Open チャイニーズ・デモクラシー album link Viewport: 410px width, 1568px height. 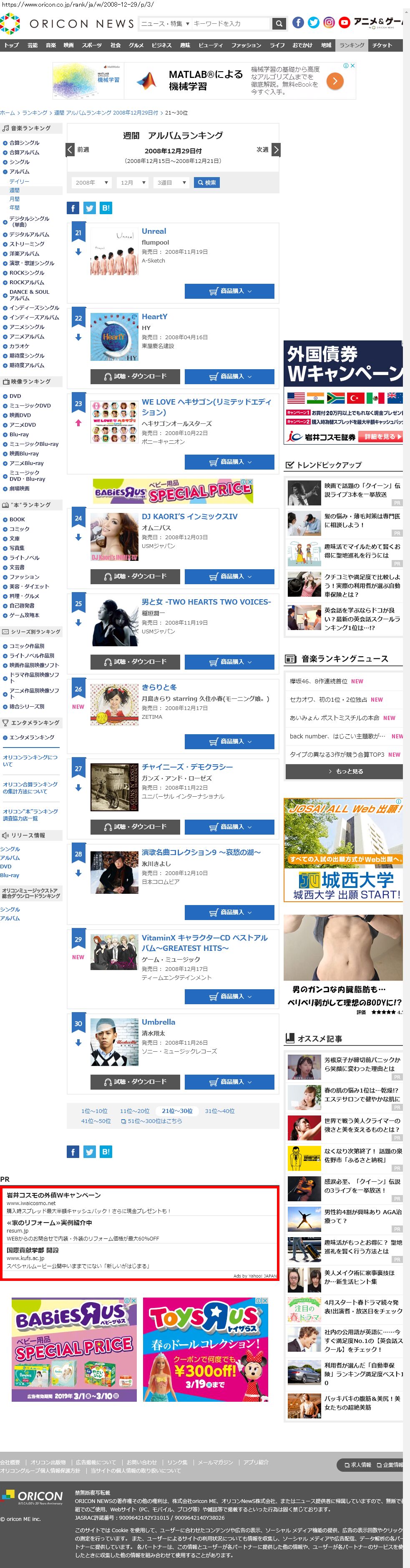(187, 766)
